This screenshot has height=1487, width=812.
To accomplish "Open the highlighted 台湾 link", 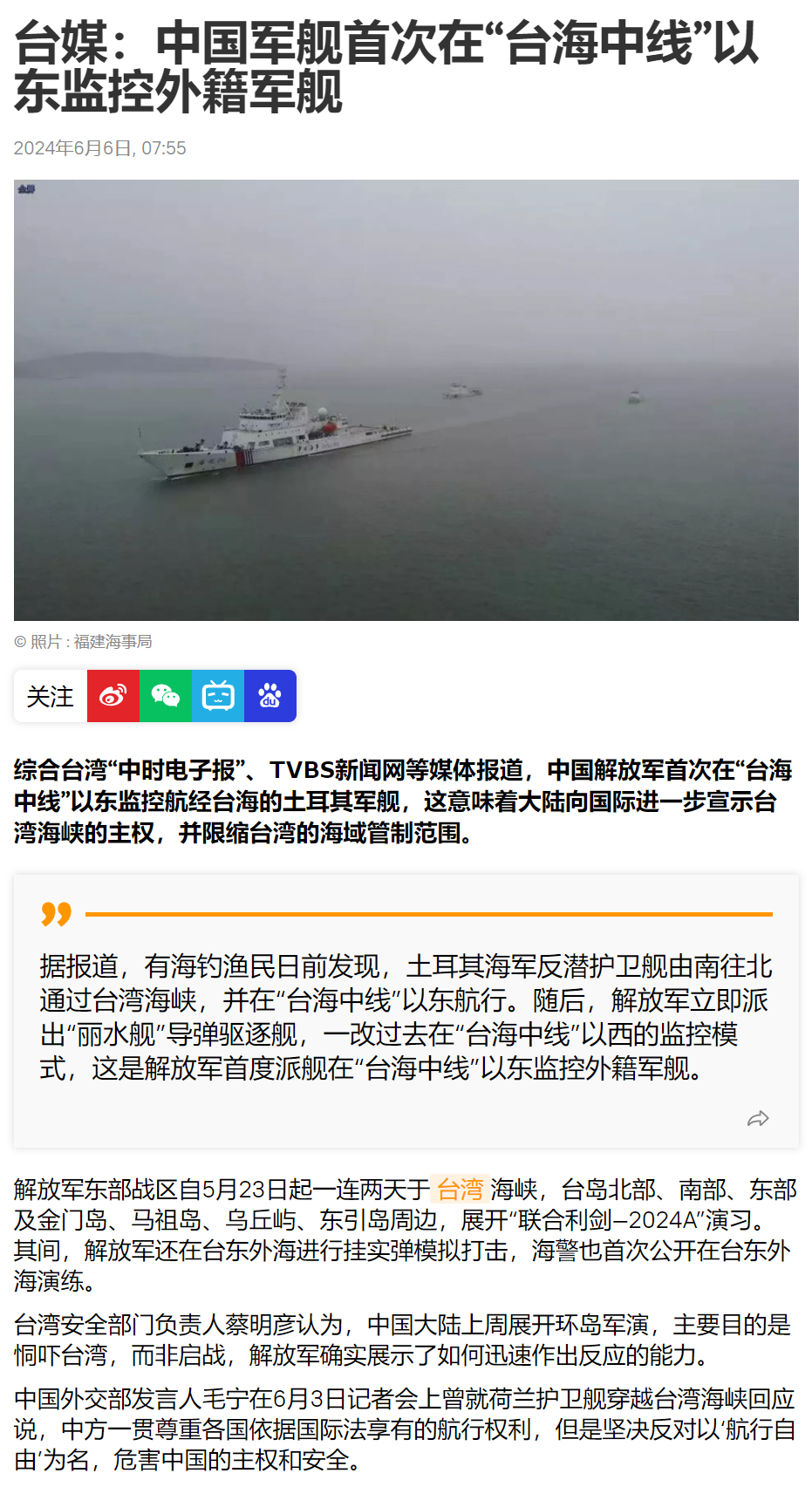I will (x=460, y=1189).
